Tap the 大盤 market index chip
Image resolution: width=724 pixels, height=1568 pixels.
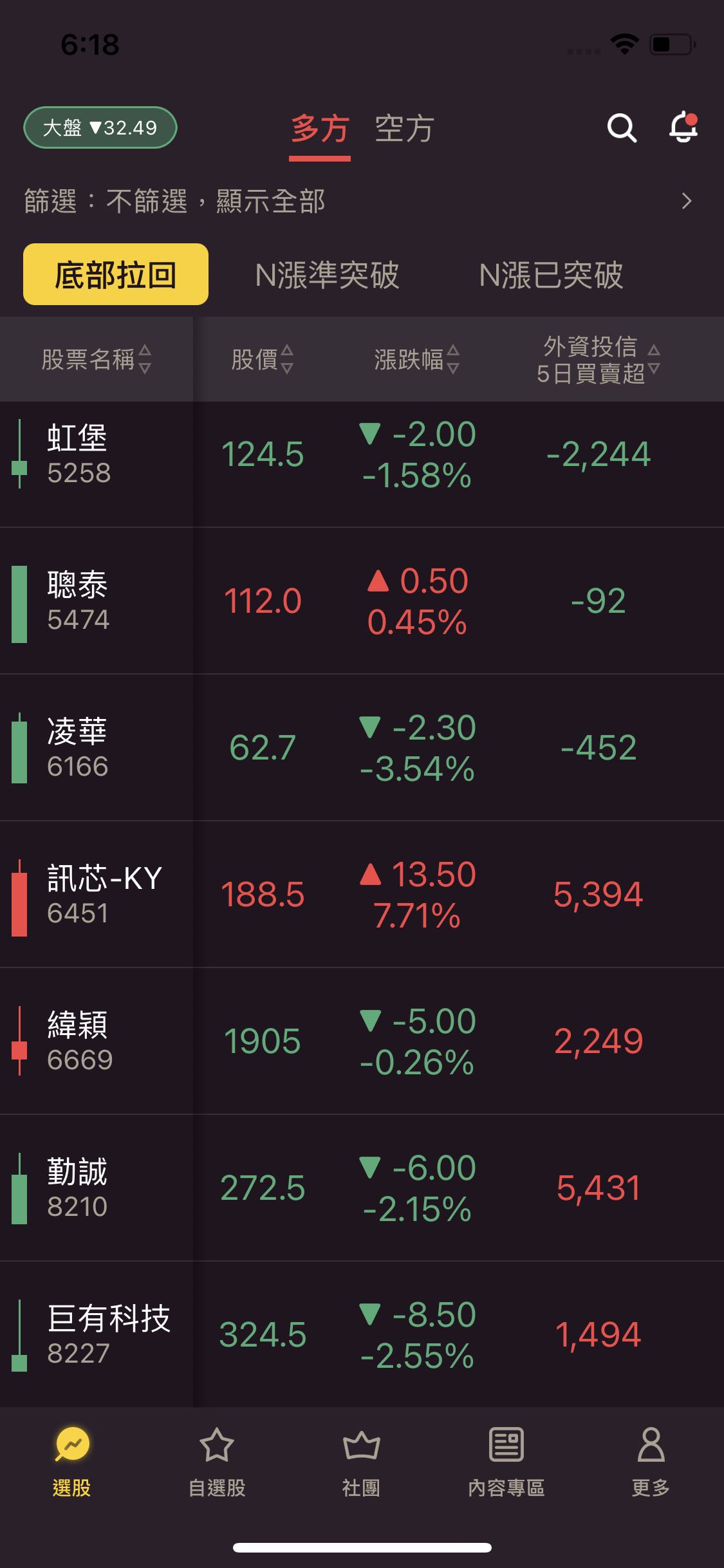click(100, 127)
